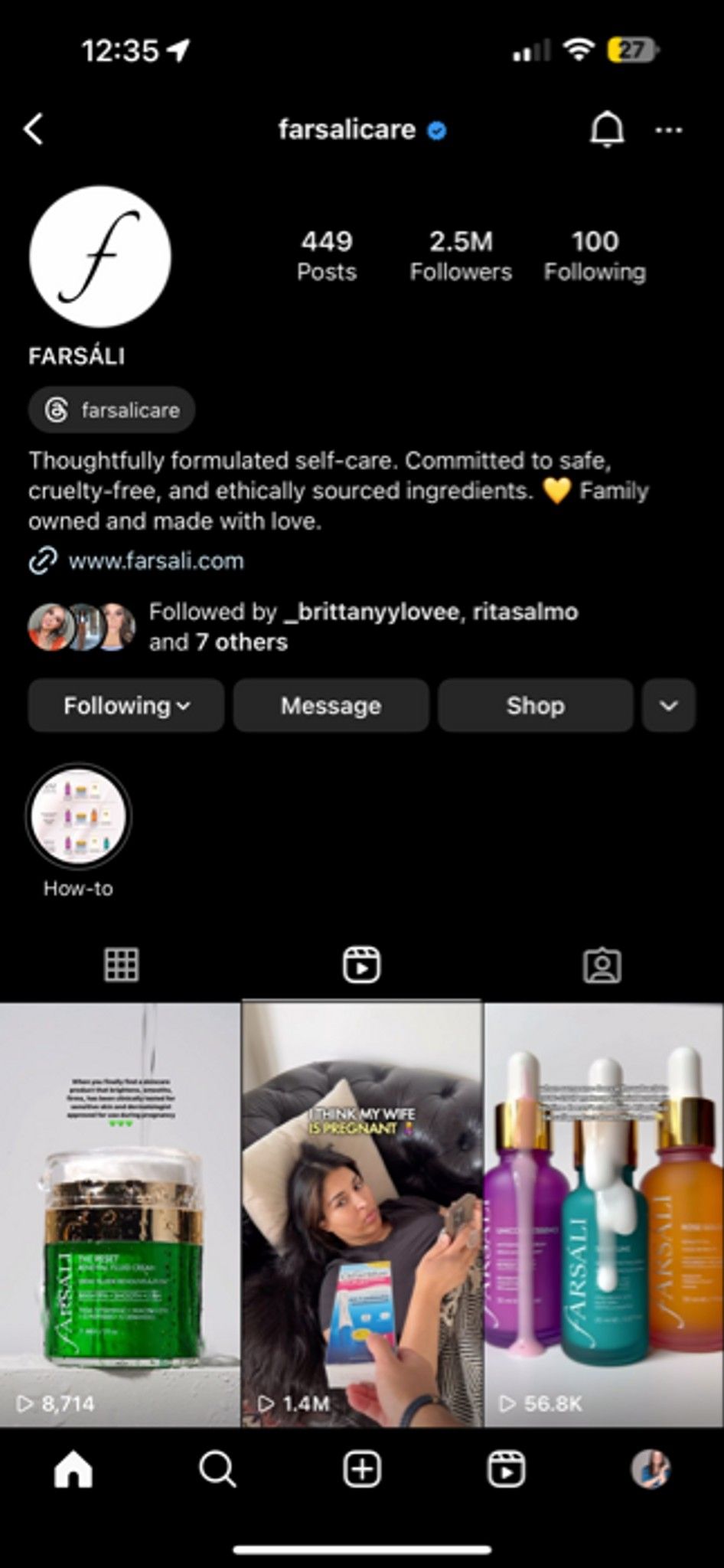Switch to the posts grid tab
724x1568 pixels.
[x=121, y=964]
